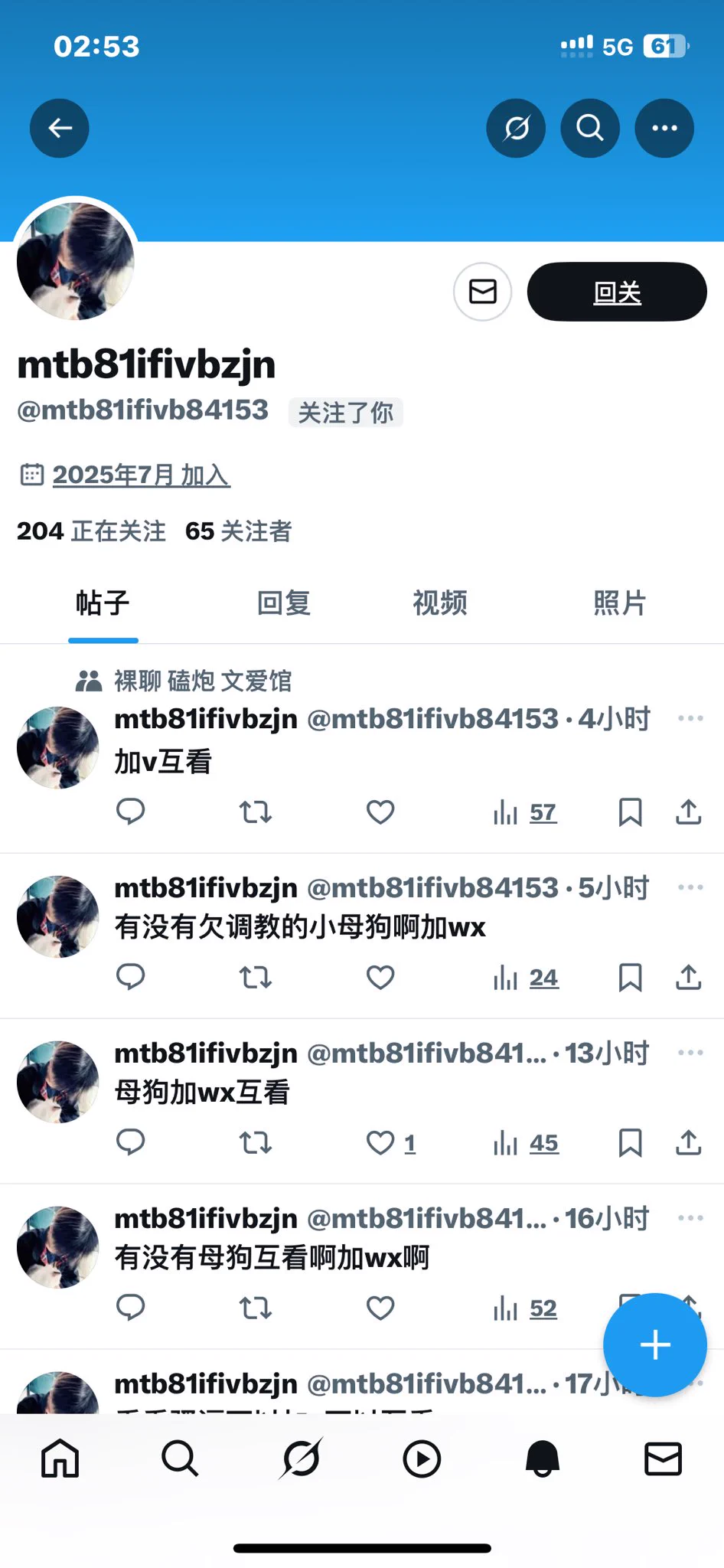The image size is (724, 1568).
Task: Open the 204 正在关注 following list
Action: [91, 531]
